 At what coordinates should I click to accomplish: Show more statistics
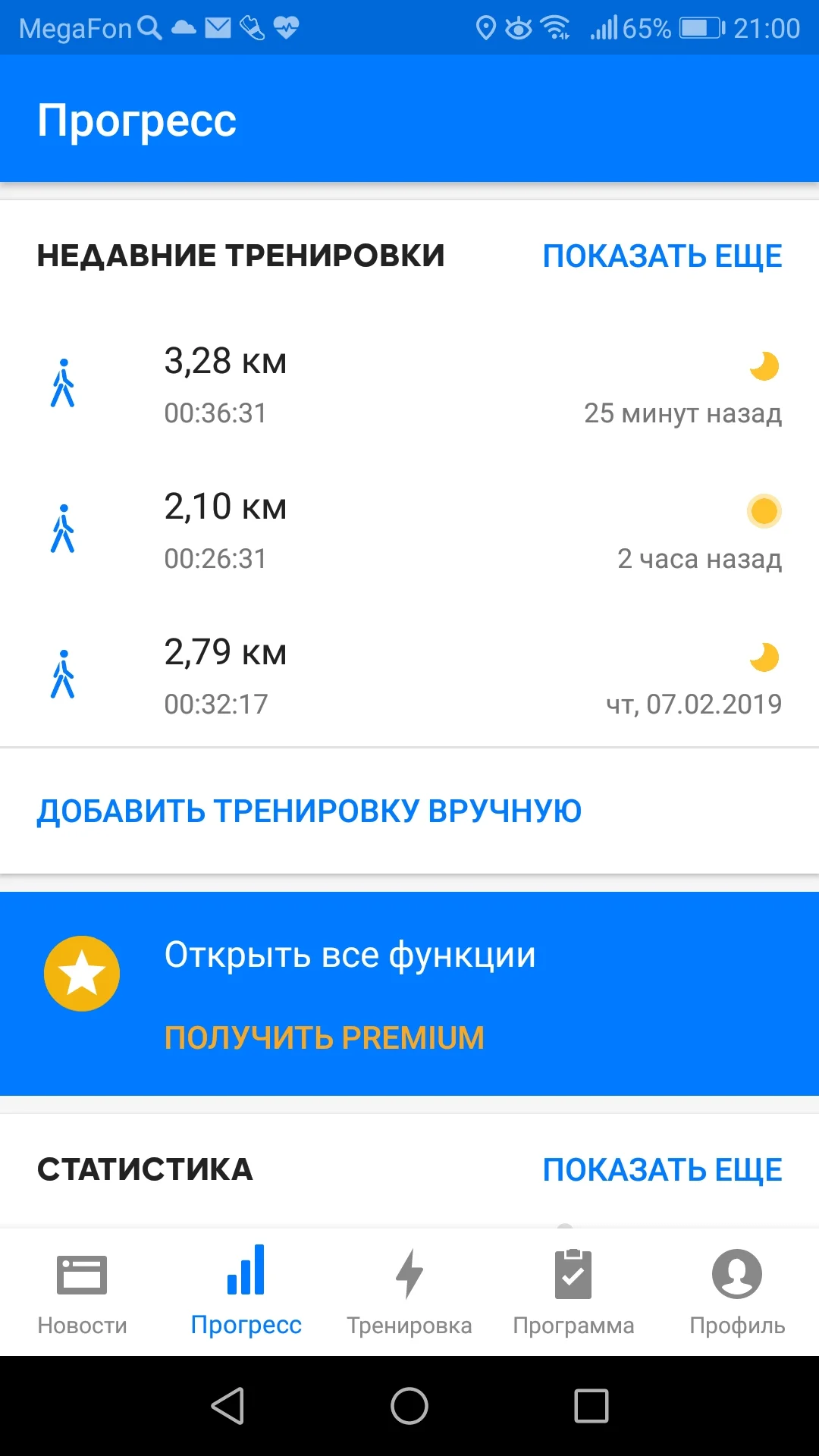pos(662,1170)
